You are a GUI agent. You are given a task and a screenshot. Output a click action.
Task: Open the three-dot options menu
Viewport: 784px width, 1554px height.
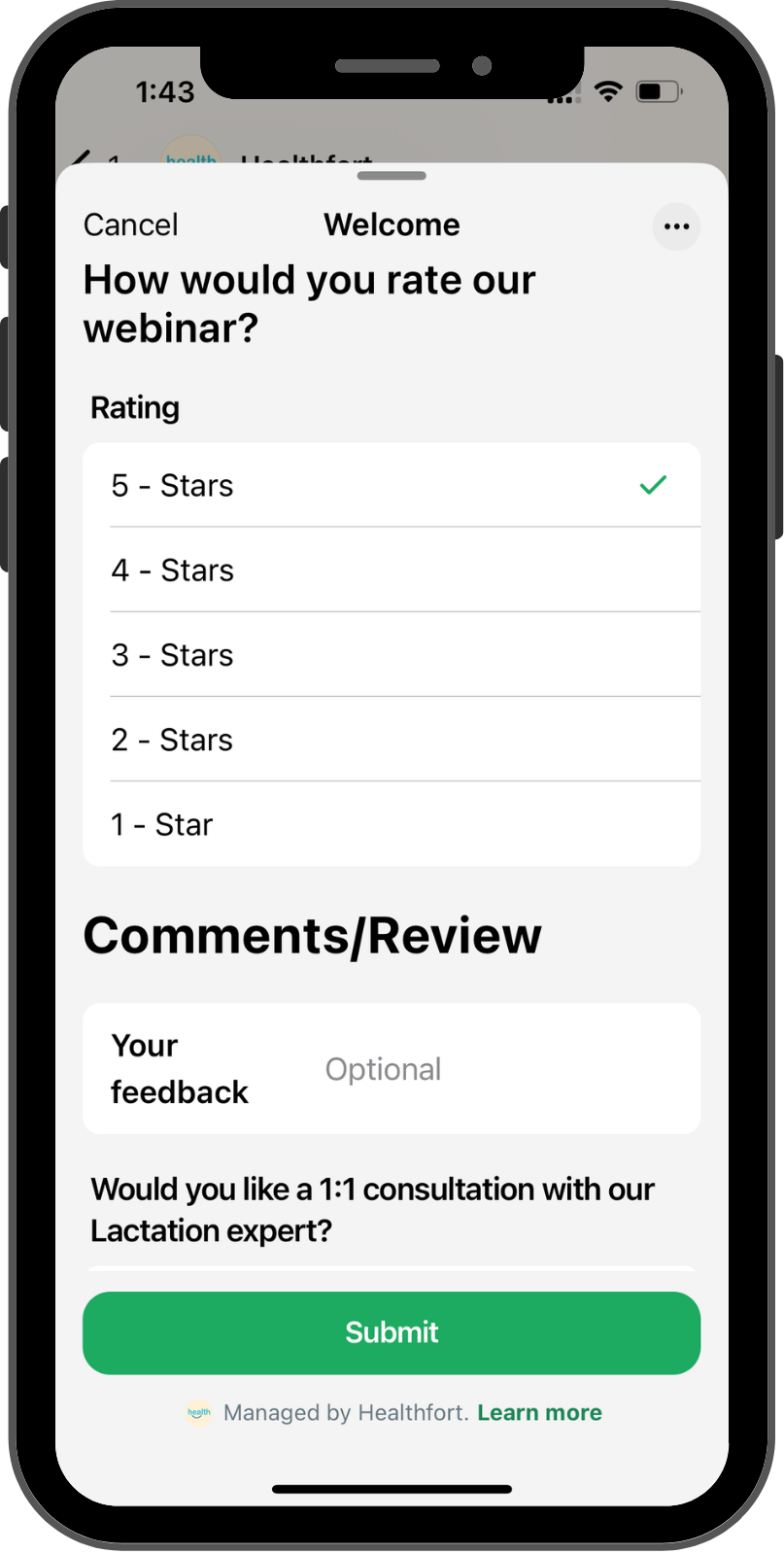(x=676, y=226)
